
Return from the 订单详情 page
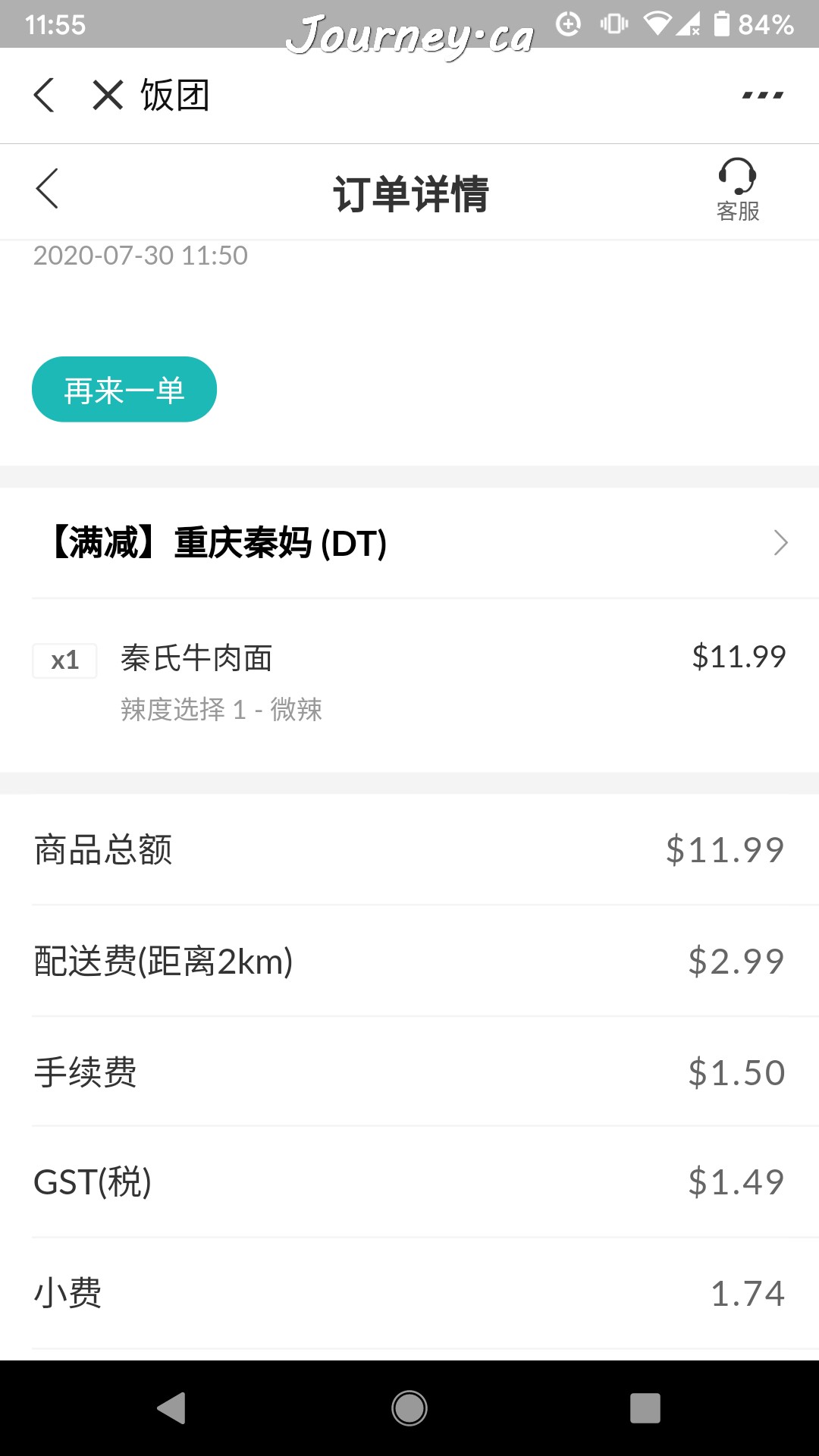pyautogui.click(x=47, y=188)
